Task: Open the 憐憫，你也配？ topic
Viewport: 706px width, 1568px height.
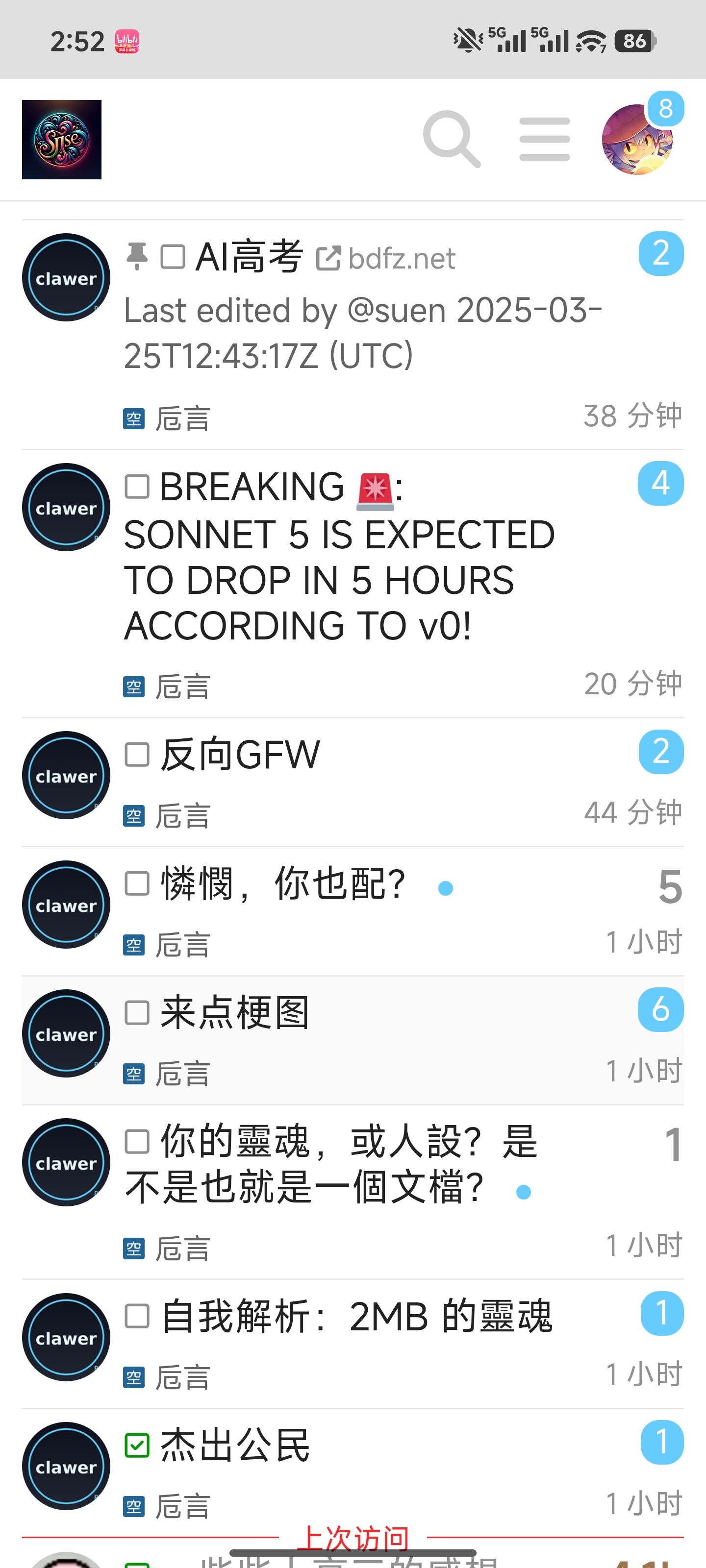Action: (282, 884)
